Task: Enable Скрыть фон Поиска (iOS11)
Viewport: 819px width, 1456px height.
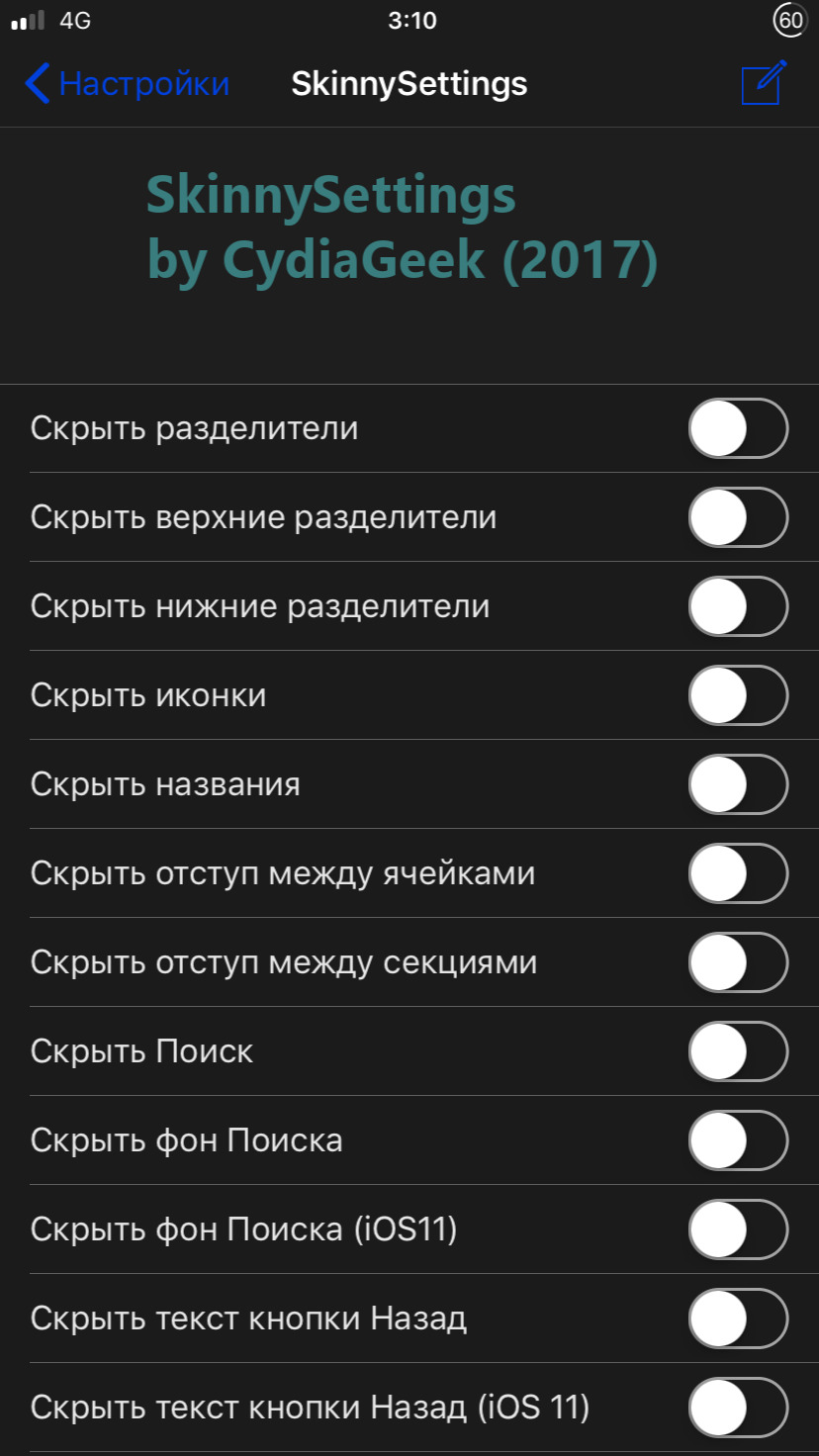Action: [x=738, y=1229]
